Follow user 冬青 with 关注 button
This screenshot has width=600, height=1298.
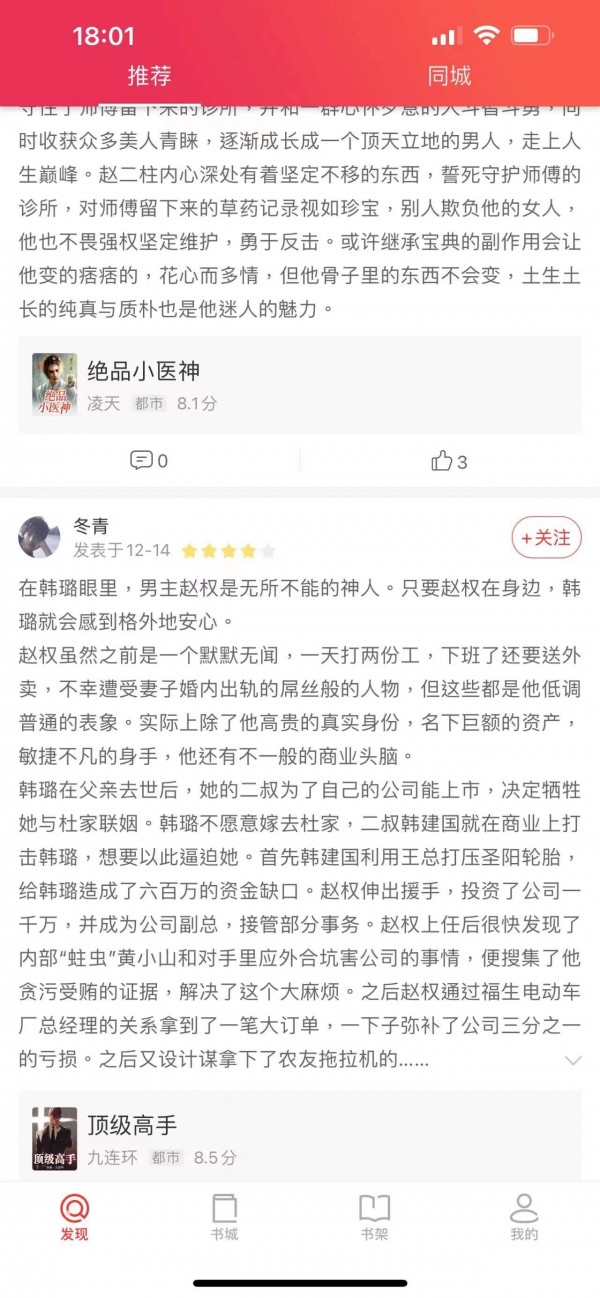click(546, 538)
